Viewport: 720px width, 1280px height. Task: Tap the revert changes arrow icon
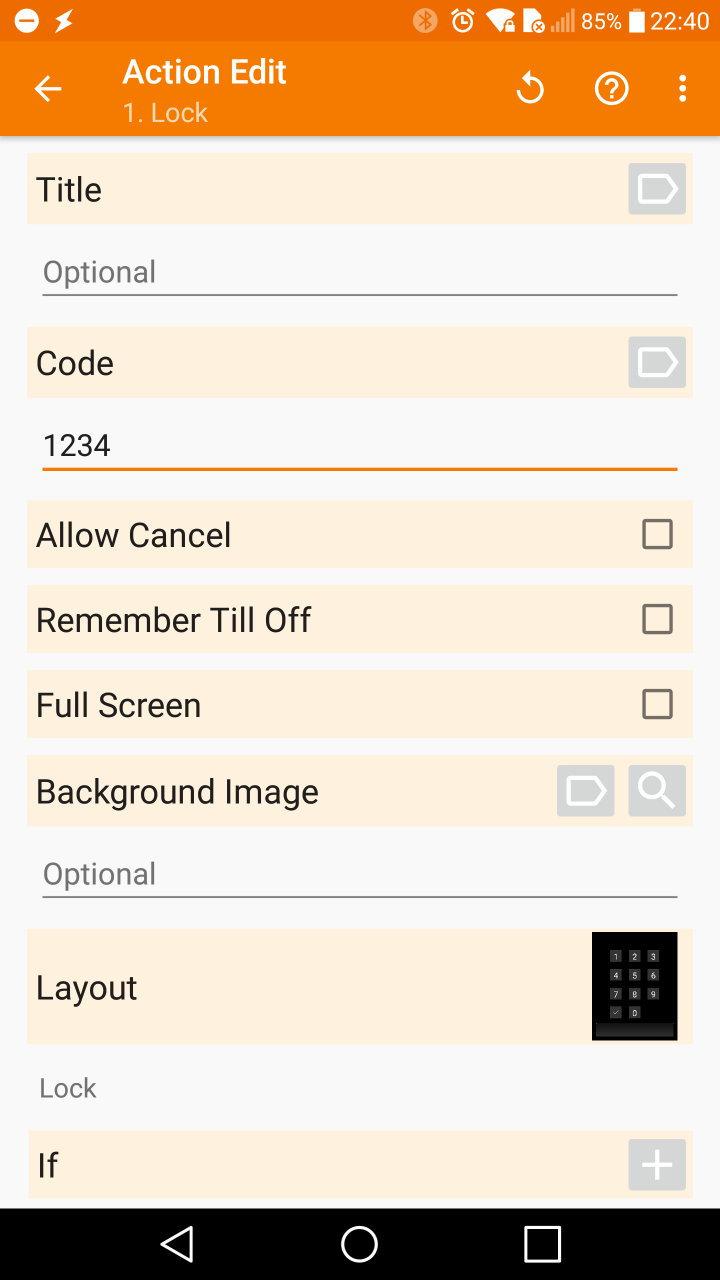pos(530,89)
